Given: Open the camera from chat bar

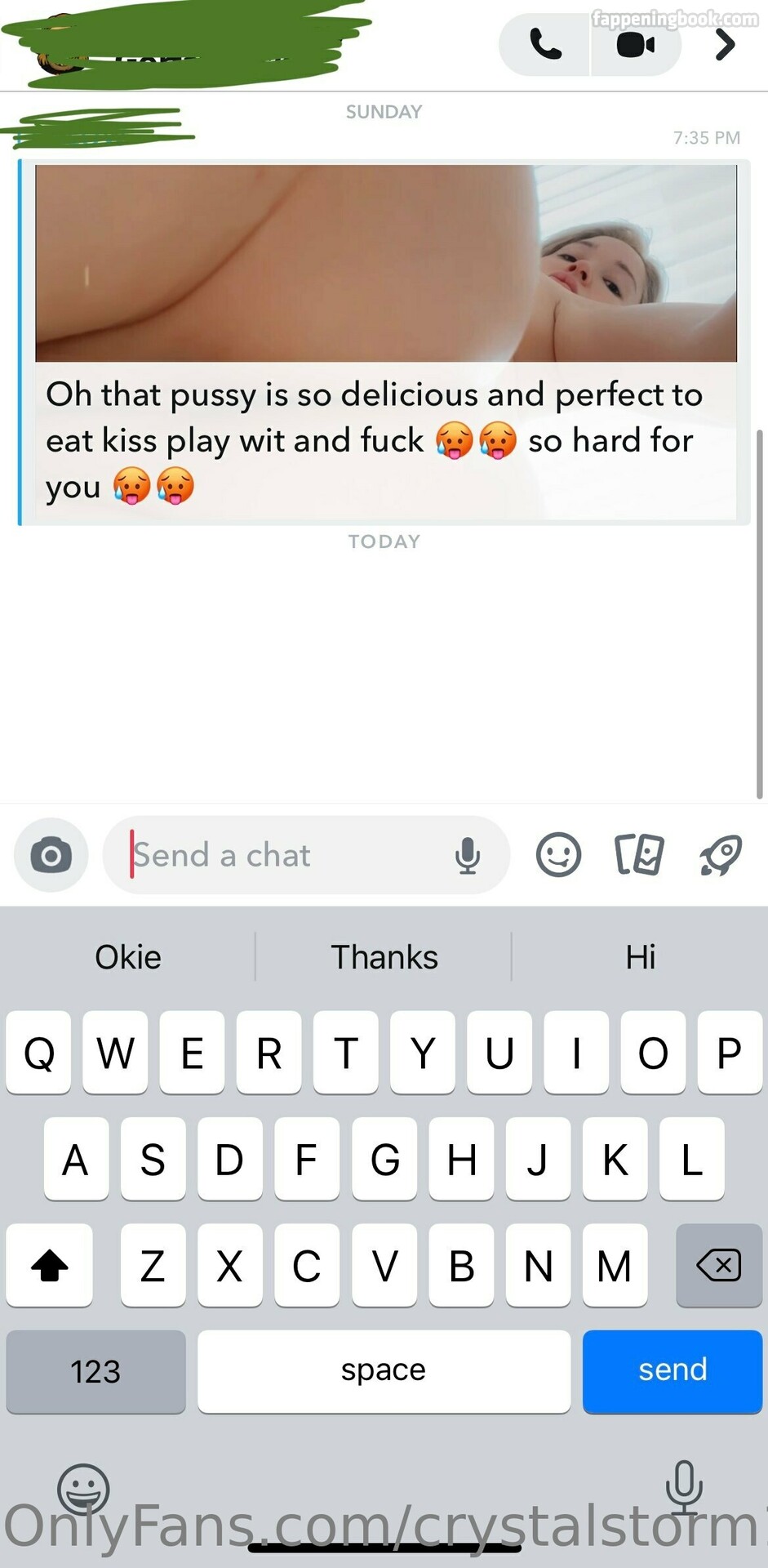Looking at the screenshot, I should tap(51, 855).
